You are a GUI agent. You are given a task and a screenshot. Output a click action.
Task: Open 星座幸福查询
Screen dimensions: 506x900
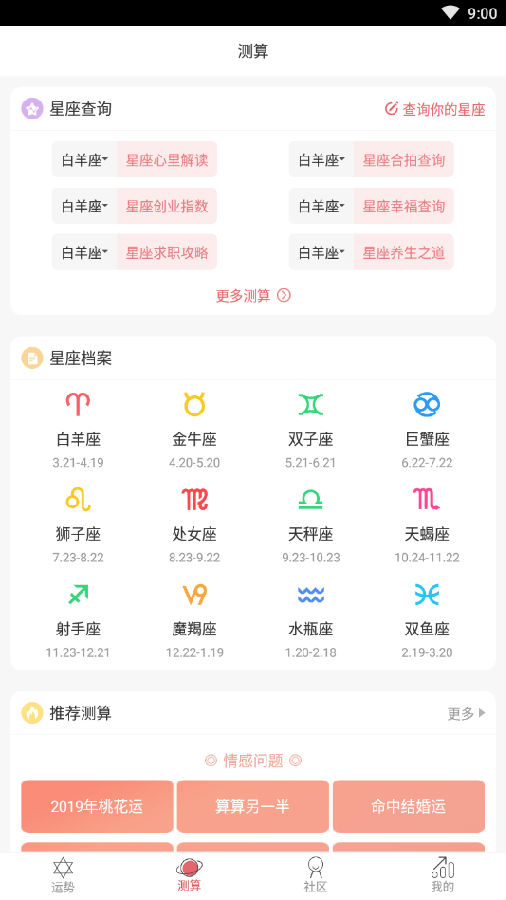pos(404,205)
